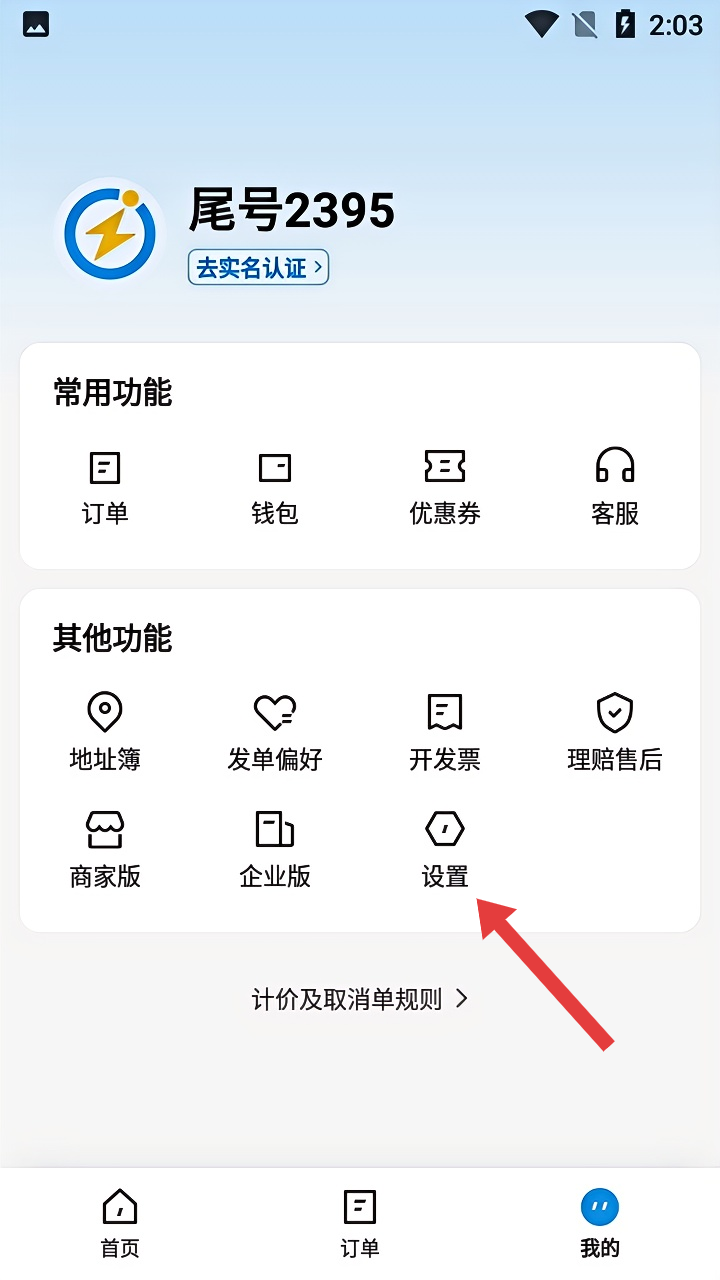Open 订单 under 常用功能
Screen dimensions: 720x1280
click(x=105, y=488)
